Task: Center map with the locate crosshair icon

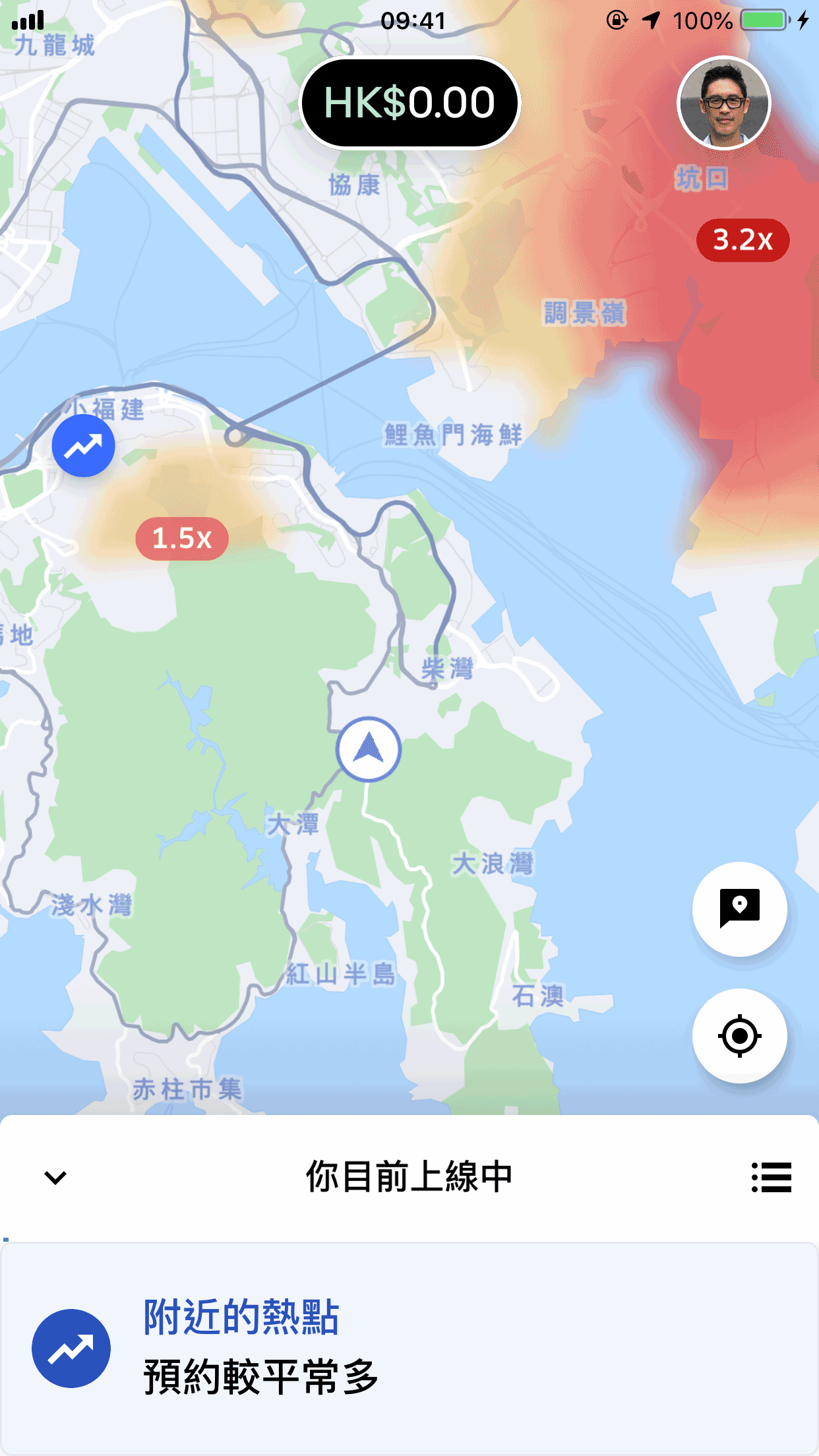Action: (x=739, y=1036)
